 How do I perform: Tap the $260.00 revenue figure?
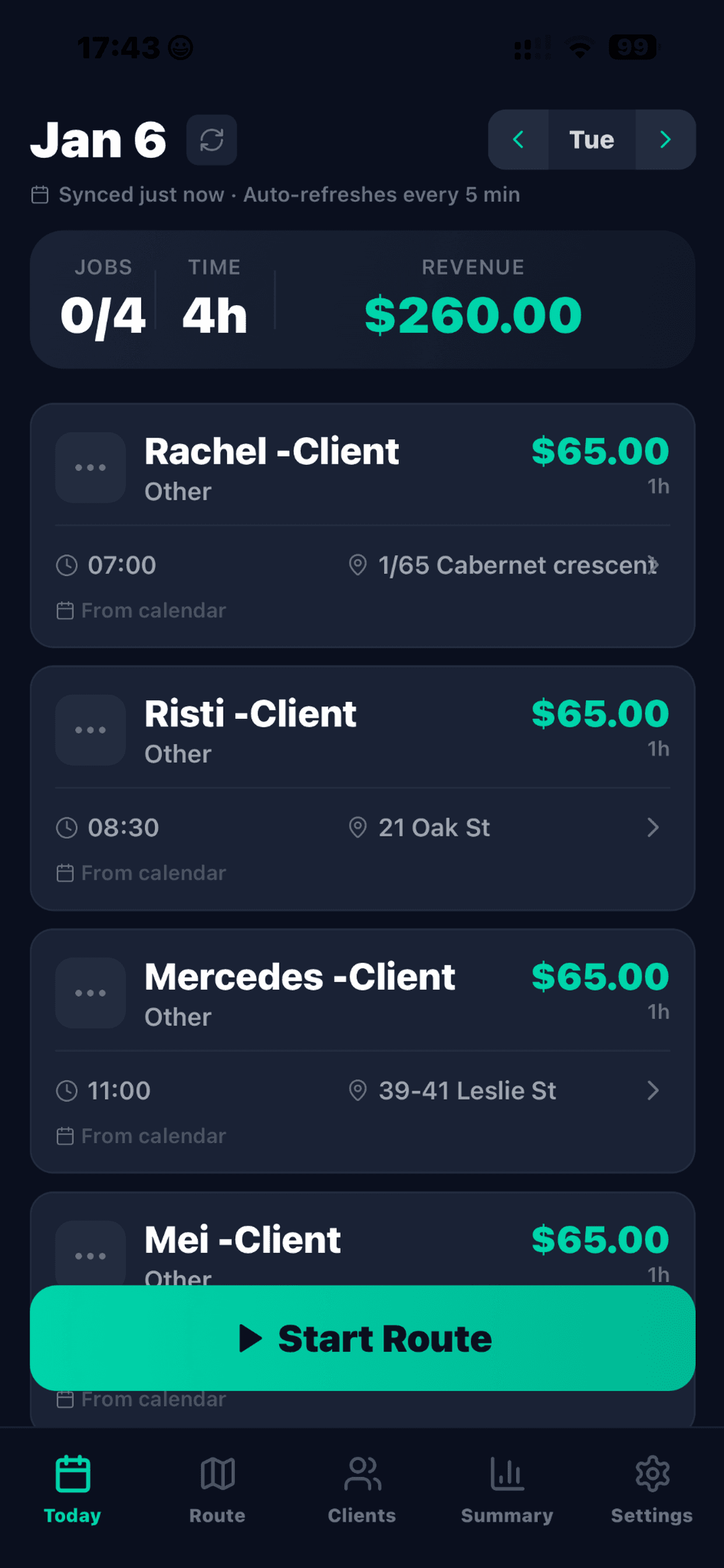coord(473,314)
